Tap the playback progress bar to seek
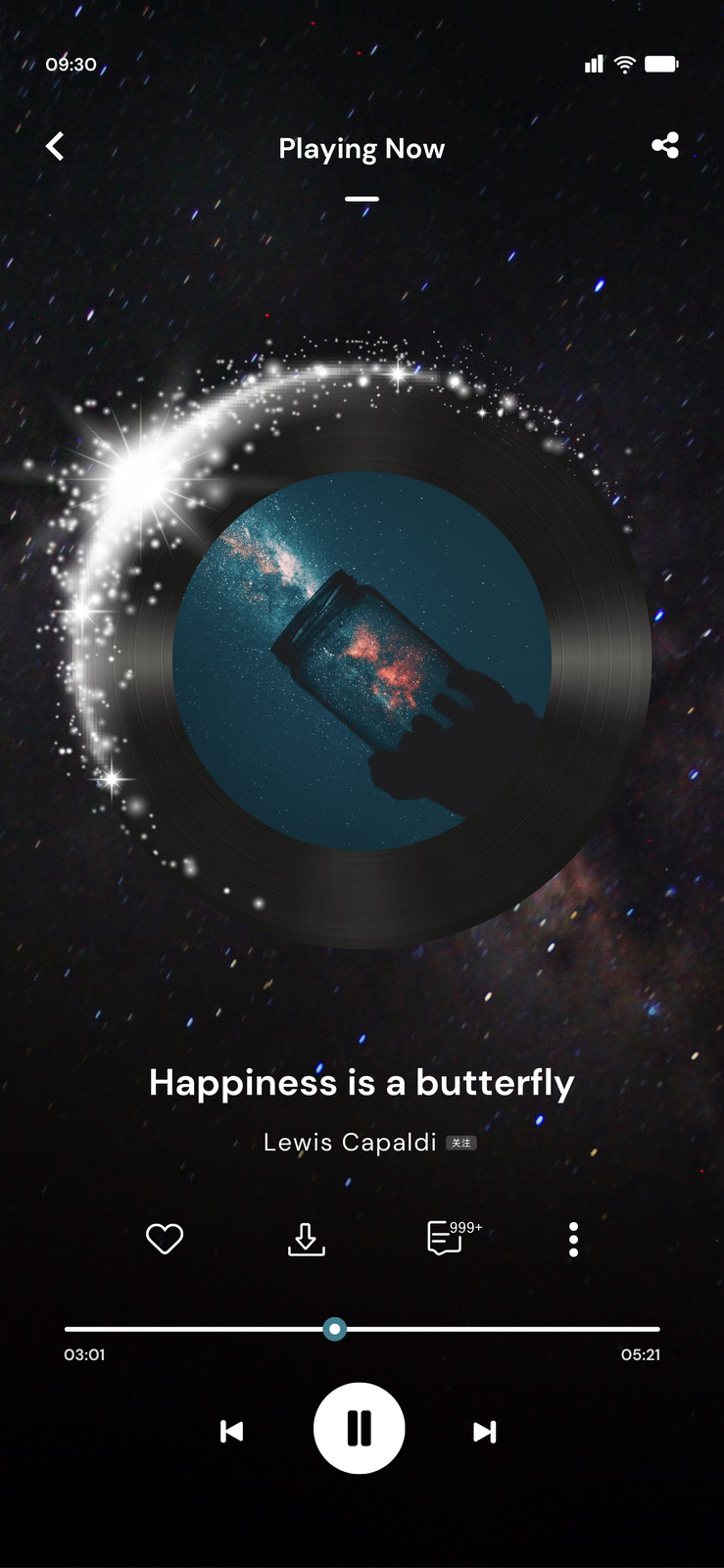 (x=362, y=1329)
